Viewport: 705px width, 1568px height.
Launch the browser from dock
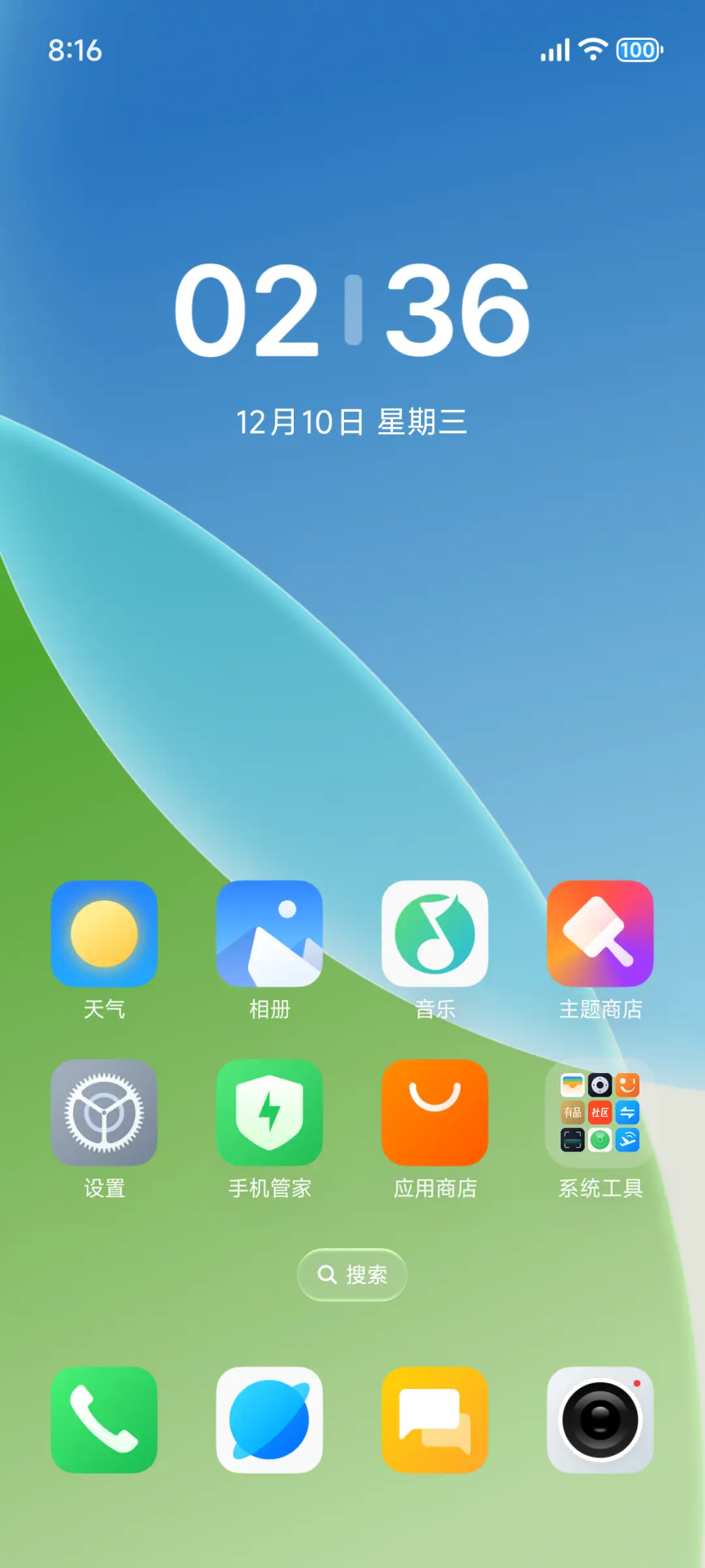[x=269, y=1419]
